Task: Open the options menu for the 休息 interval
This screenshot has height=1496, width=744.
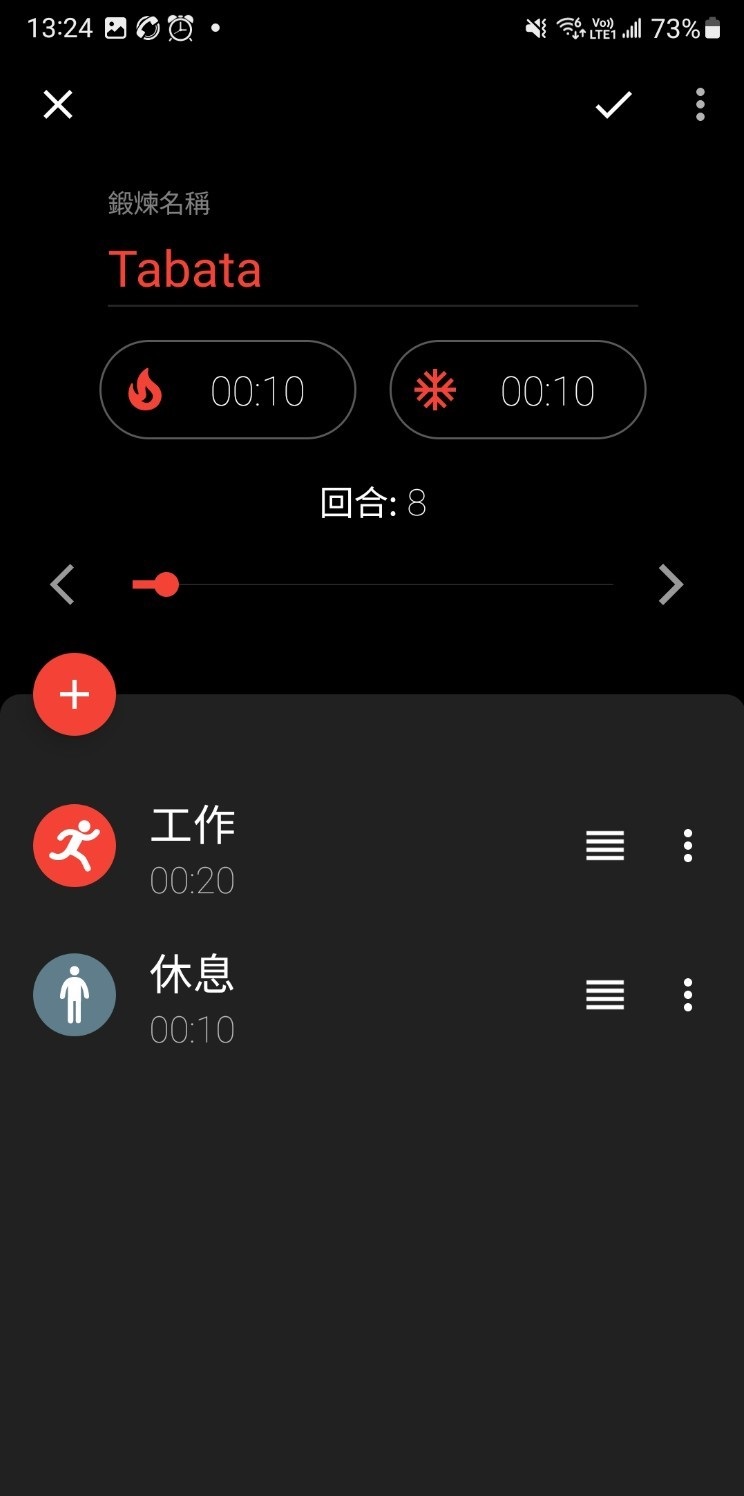Action: pyautogui.click(x=688, y=994)
